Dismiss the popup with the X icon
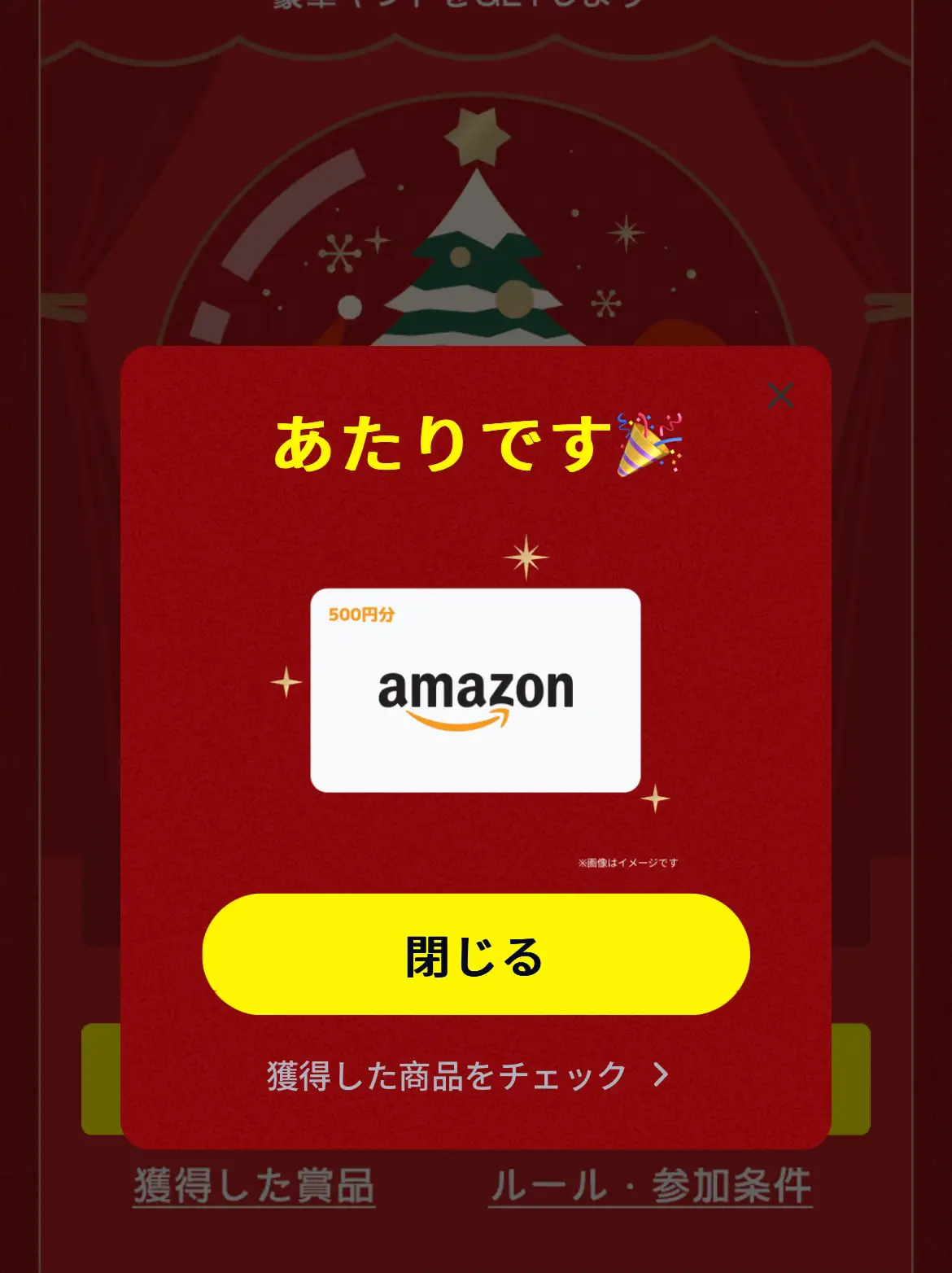This screenshot has height=1273, width=952. [780, 396]
